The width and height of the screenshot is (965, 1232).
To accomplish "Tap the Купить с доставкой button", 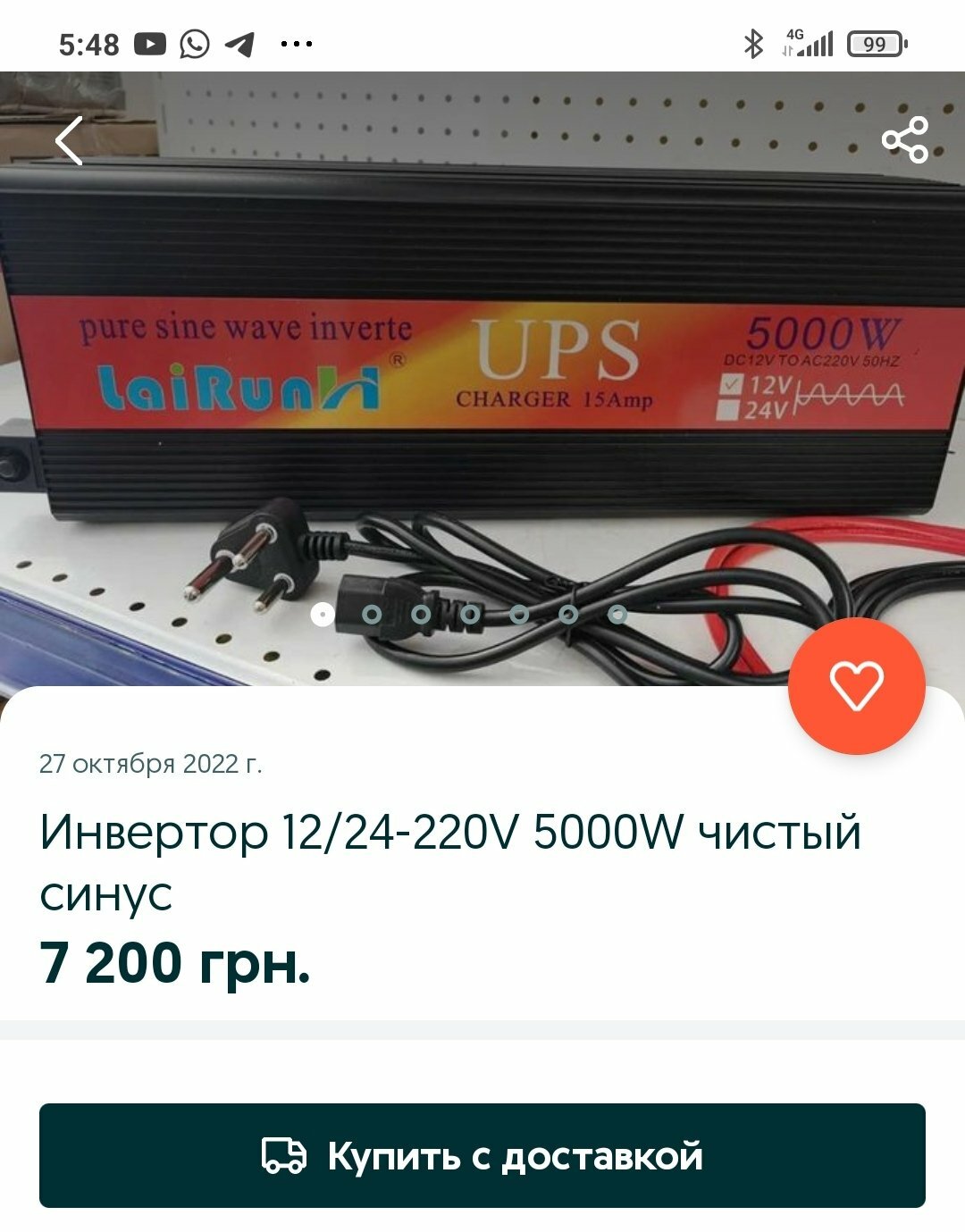I will pos(482,1155).
